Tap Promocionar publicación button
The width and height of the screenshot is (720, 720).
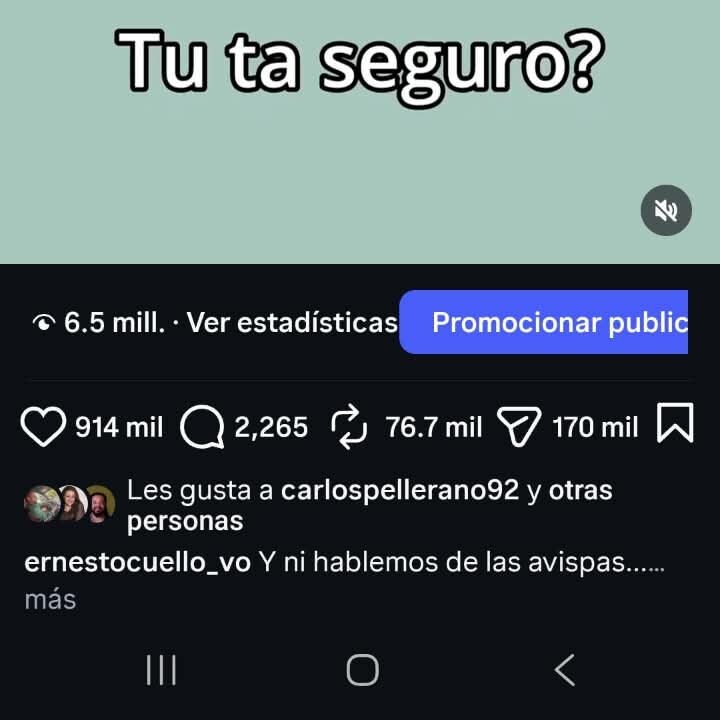point(543,322)
